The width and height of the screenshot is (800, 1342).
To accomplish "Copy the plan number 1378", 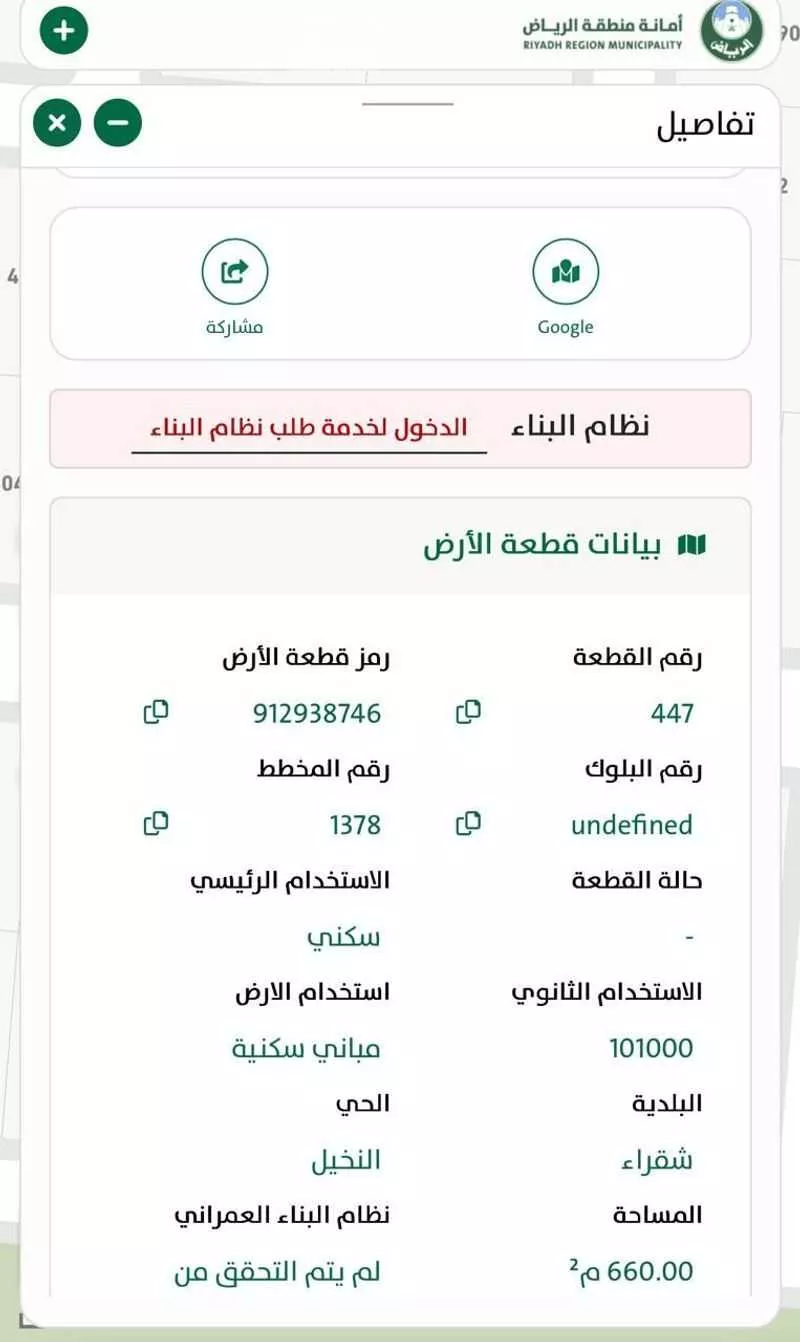I will pos(155,824).
